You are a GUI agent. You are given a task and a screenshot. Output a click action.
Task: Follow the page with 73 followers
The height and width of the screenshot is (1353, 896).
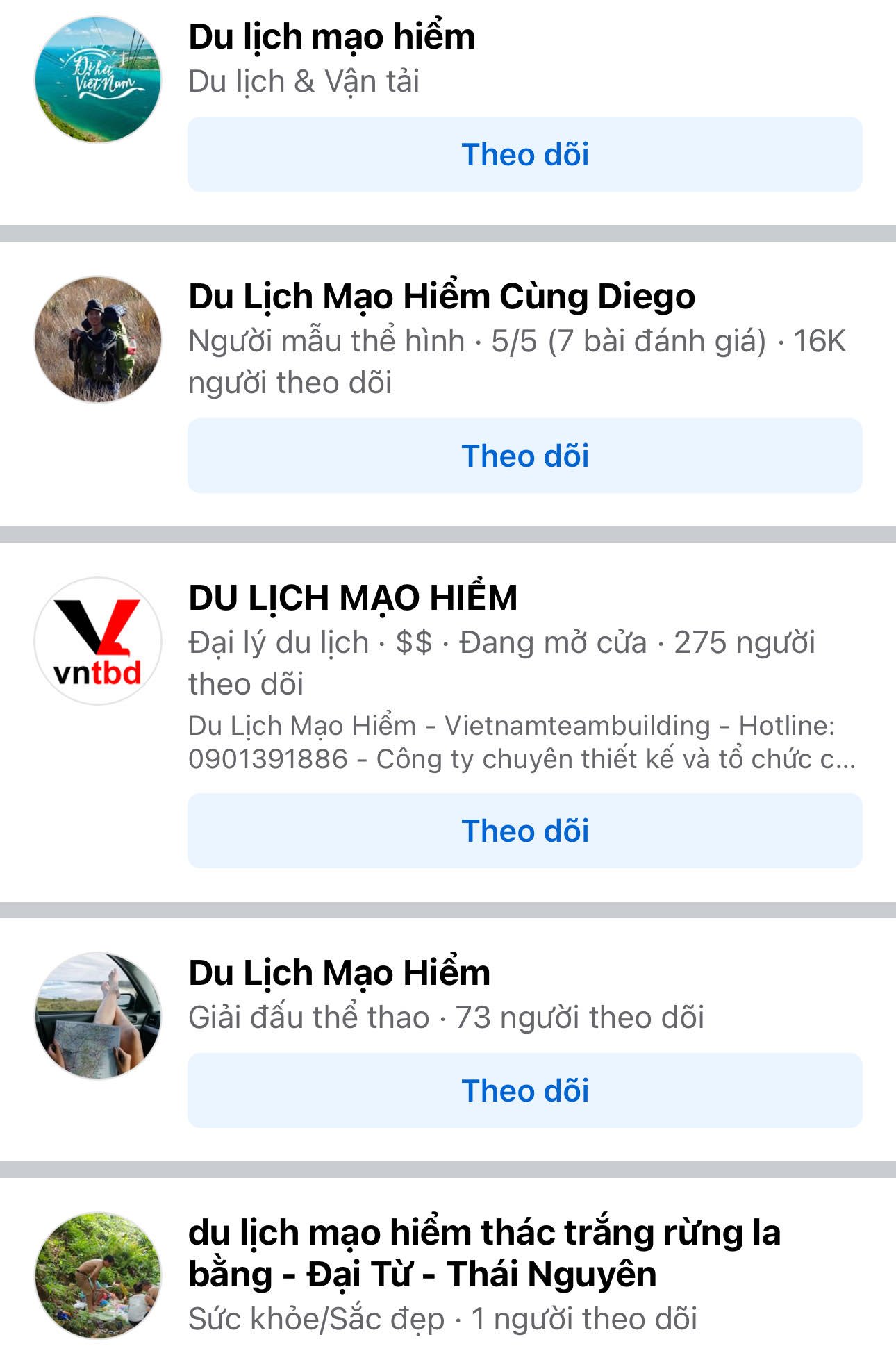[524, 1090]
